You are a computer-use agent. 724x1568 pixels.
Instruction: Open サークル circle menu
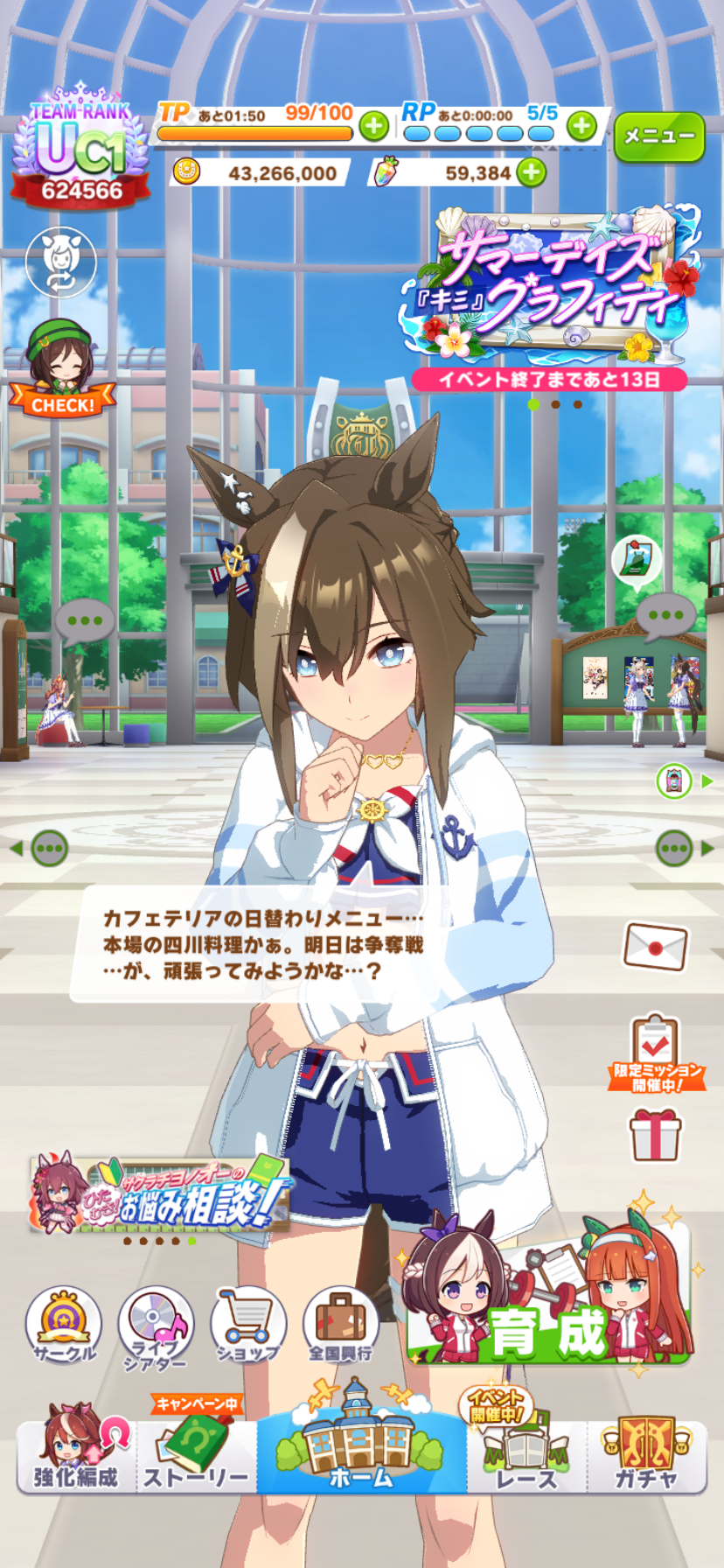[x=64, y=1326]
